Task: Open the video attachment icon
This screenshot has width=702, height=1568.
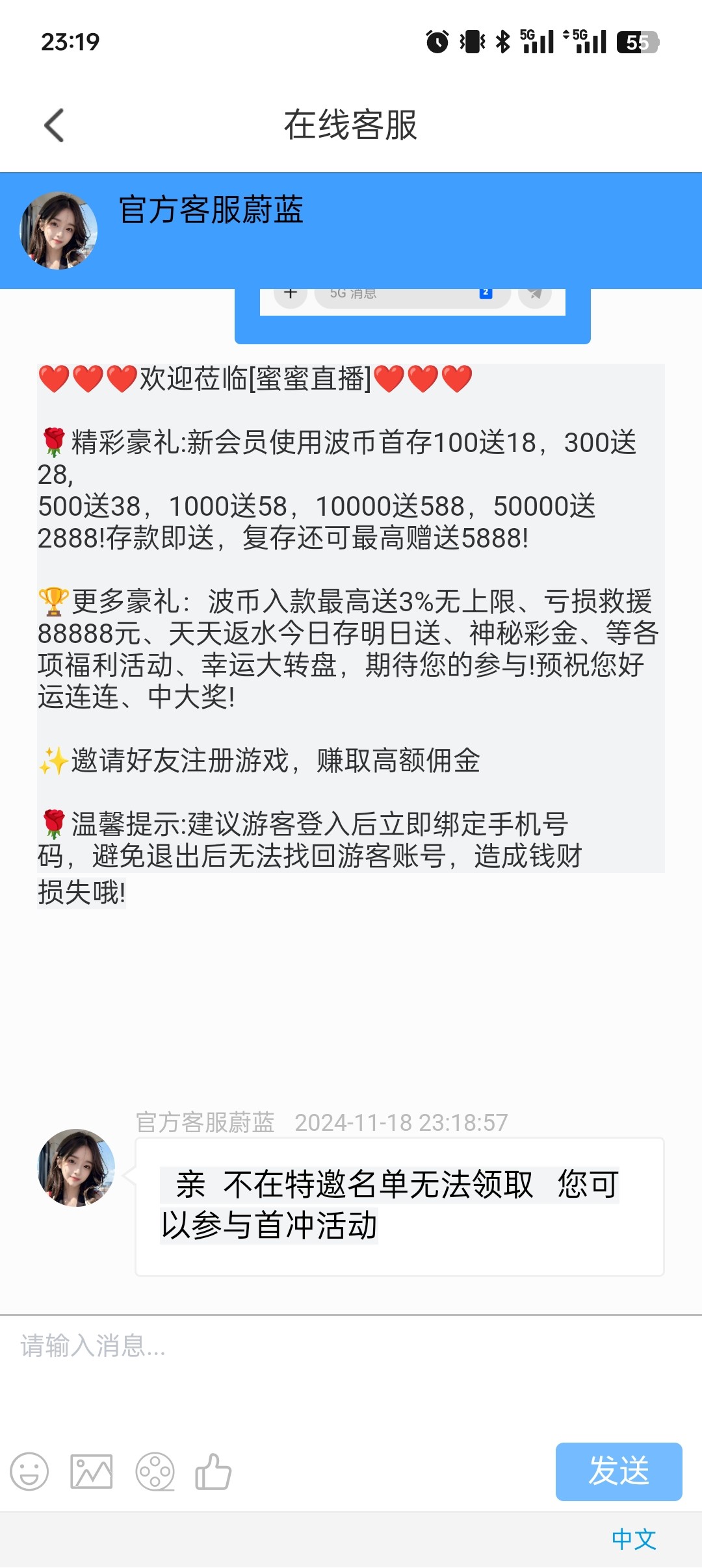Action: pyautogui.click(x=155, y=1471)
